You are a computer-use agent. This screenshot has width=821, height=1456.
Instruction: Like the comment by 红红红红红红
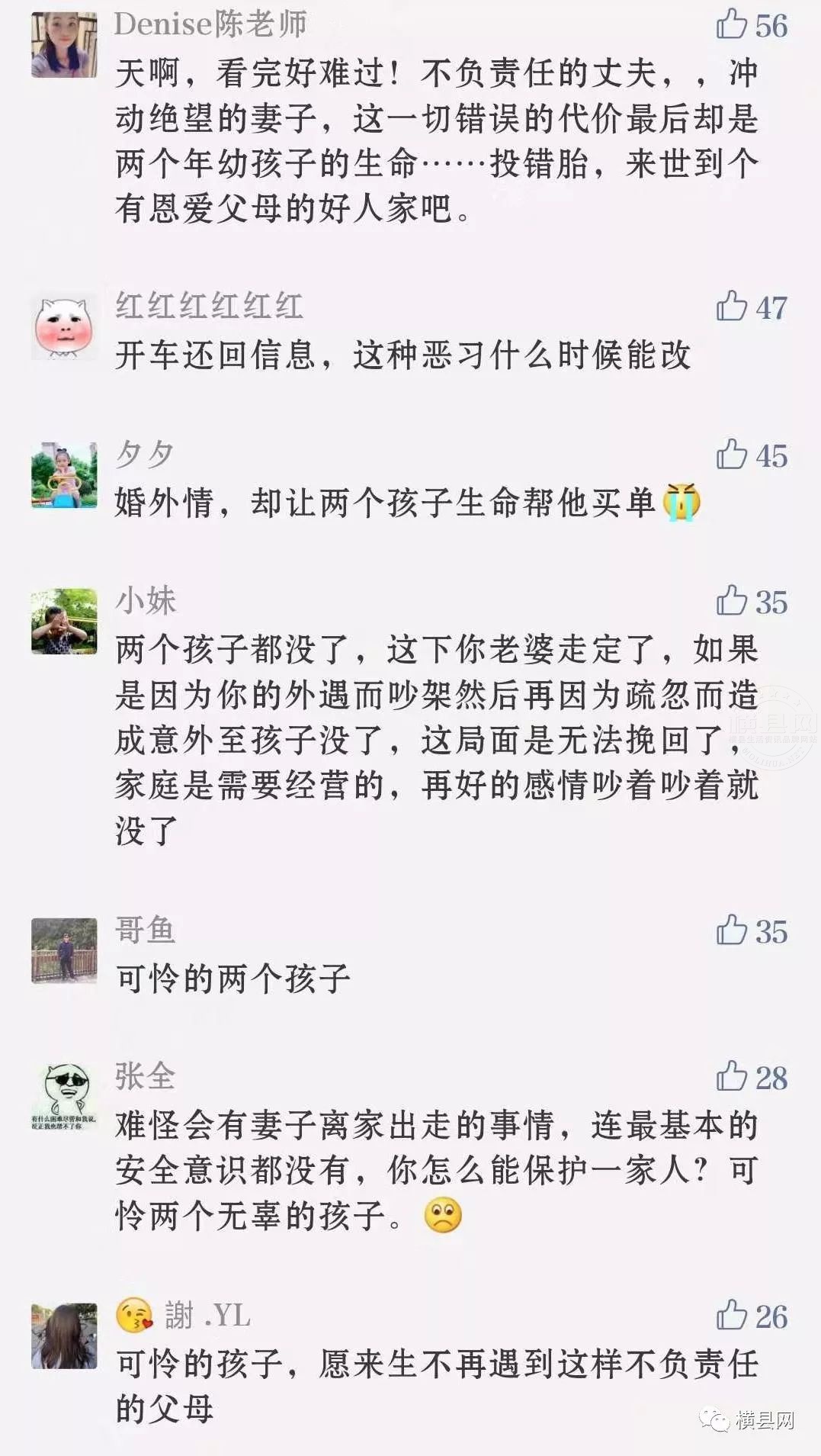732,307
